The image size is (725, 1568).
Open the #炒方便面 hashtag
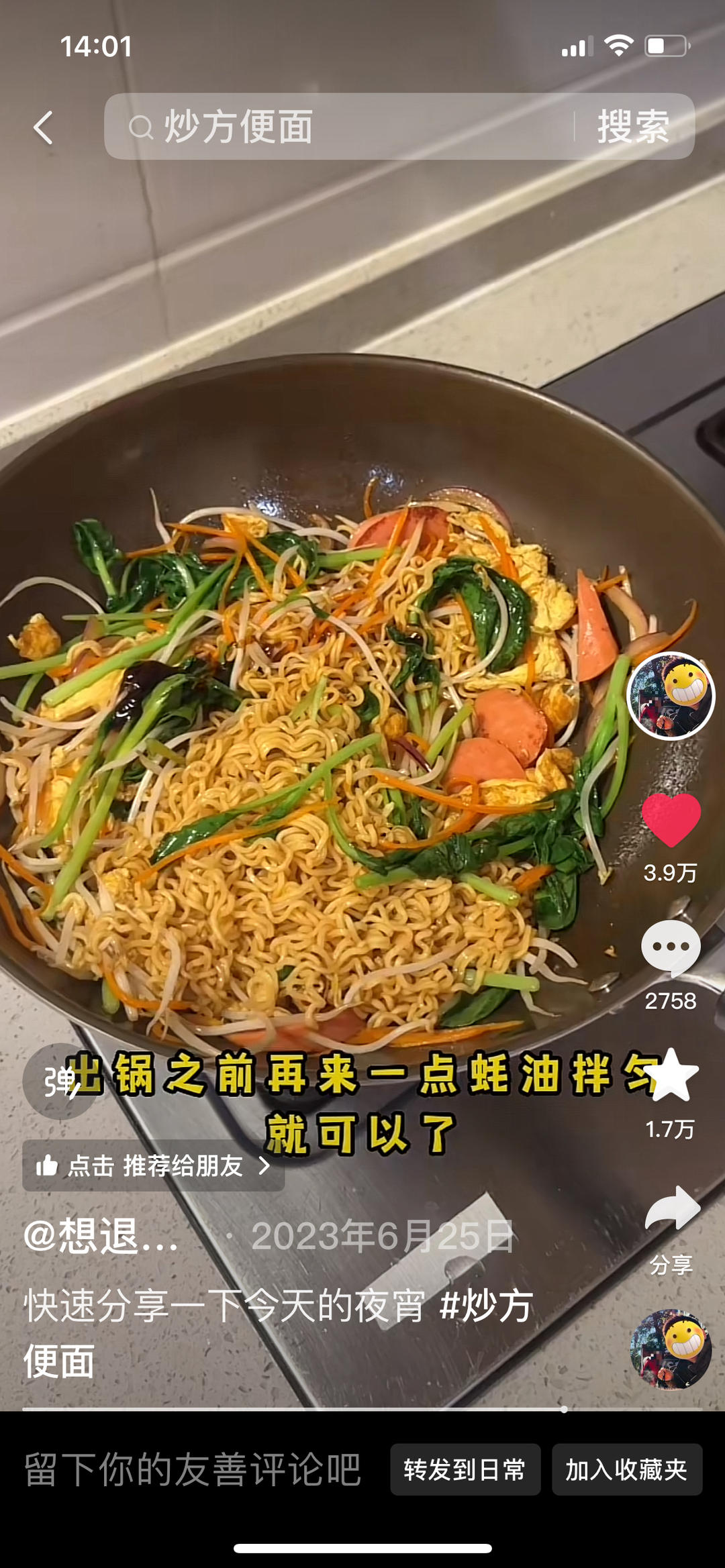pyautogui.click(x=486, y=1306)
